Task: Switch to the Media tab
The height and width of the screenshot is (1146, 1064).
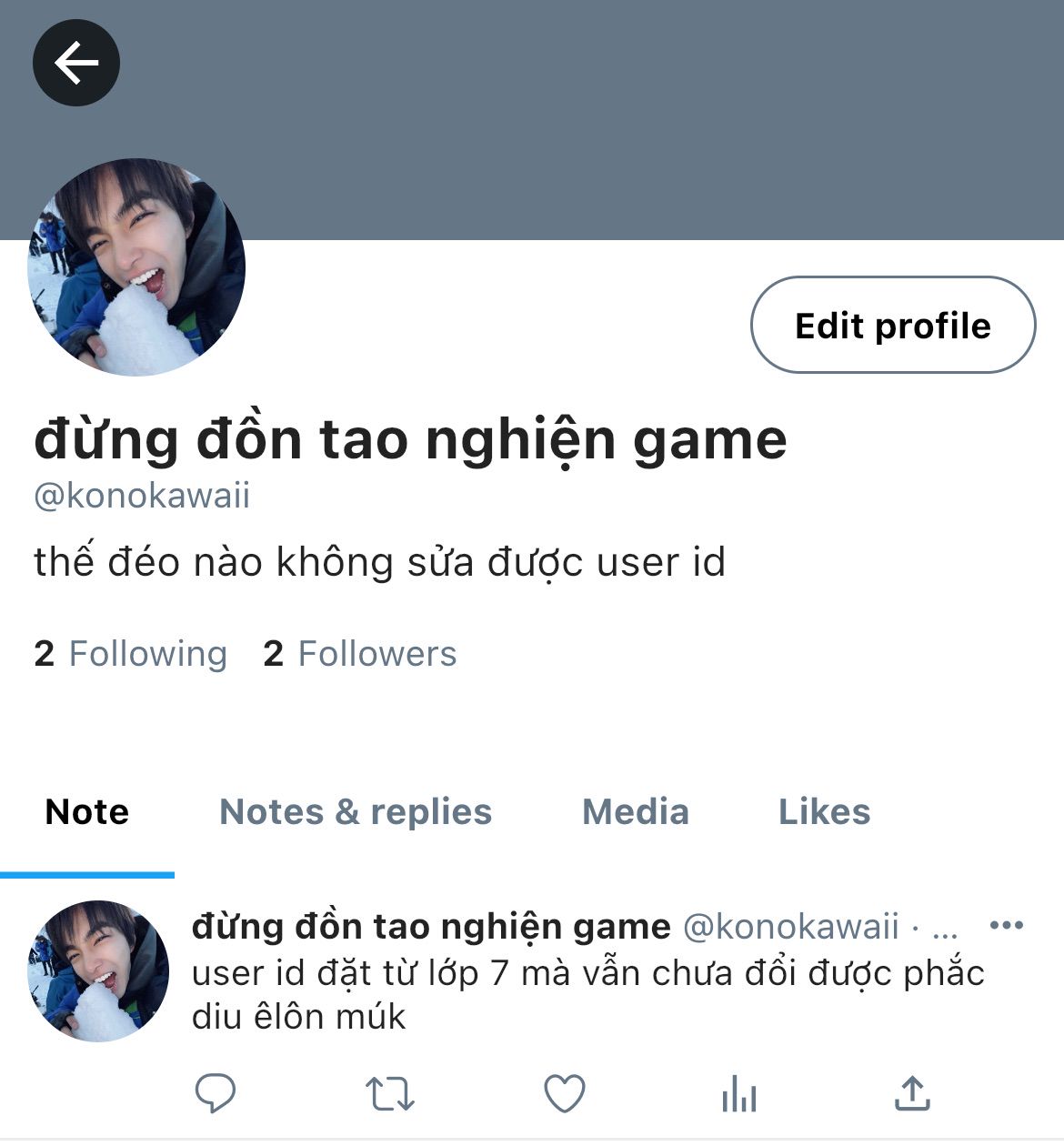Action: pyautogui.click(x=635, y=811)
